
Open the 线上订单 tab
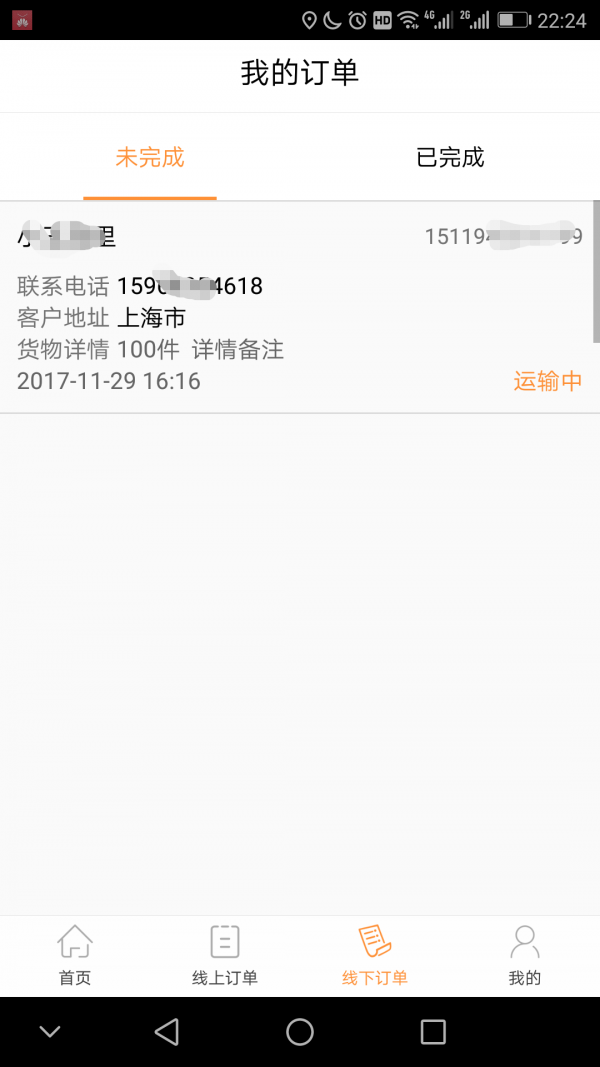click(225, 955)
